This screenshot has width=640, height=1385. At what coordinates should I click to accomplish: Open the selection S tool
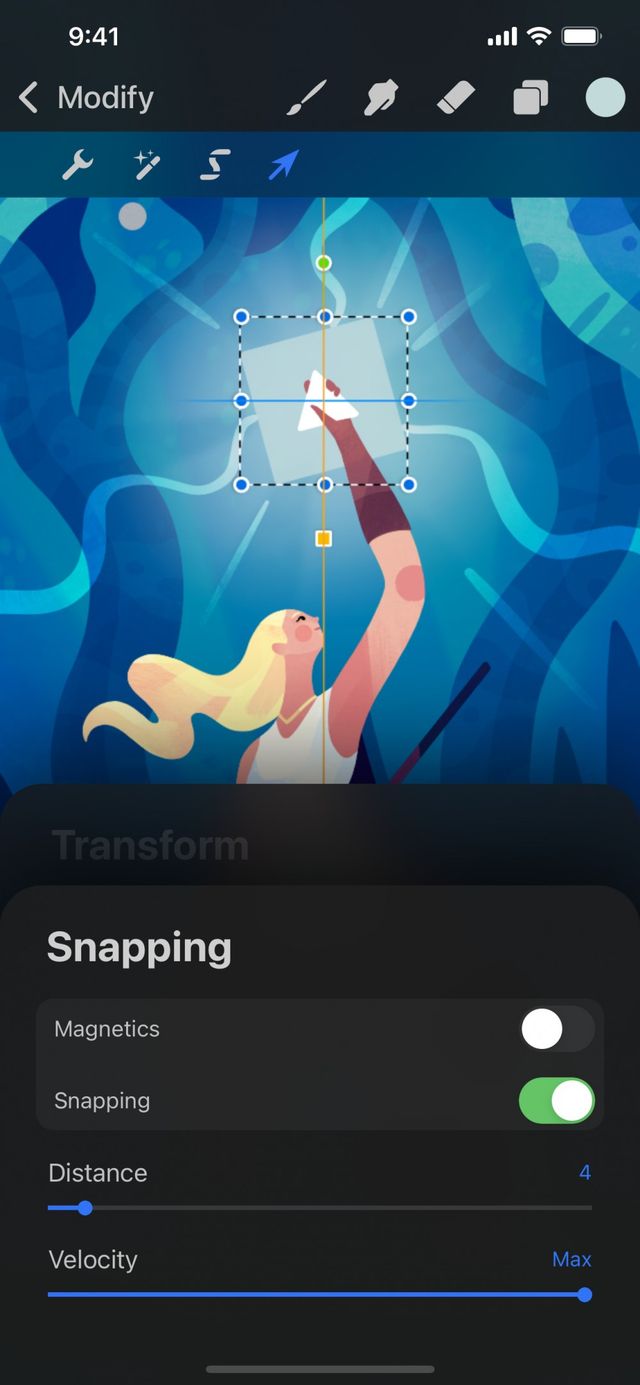tap(215, 165)
